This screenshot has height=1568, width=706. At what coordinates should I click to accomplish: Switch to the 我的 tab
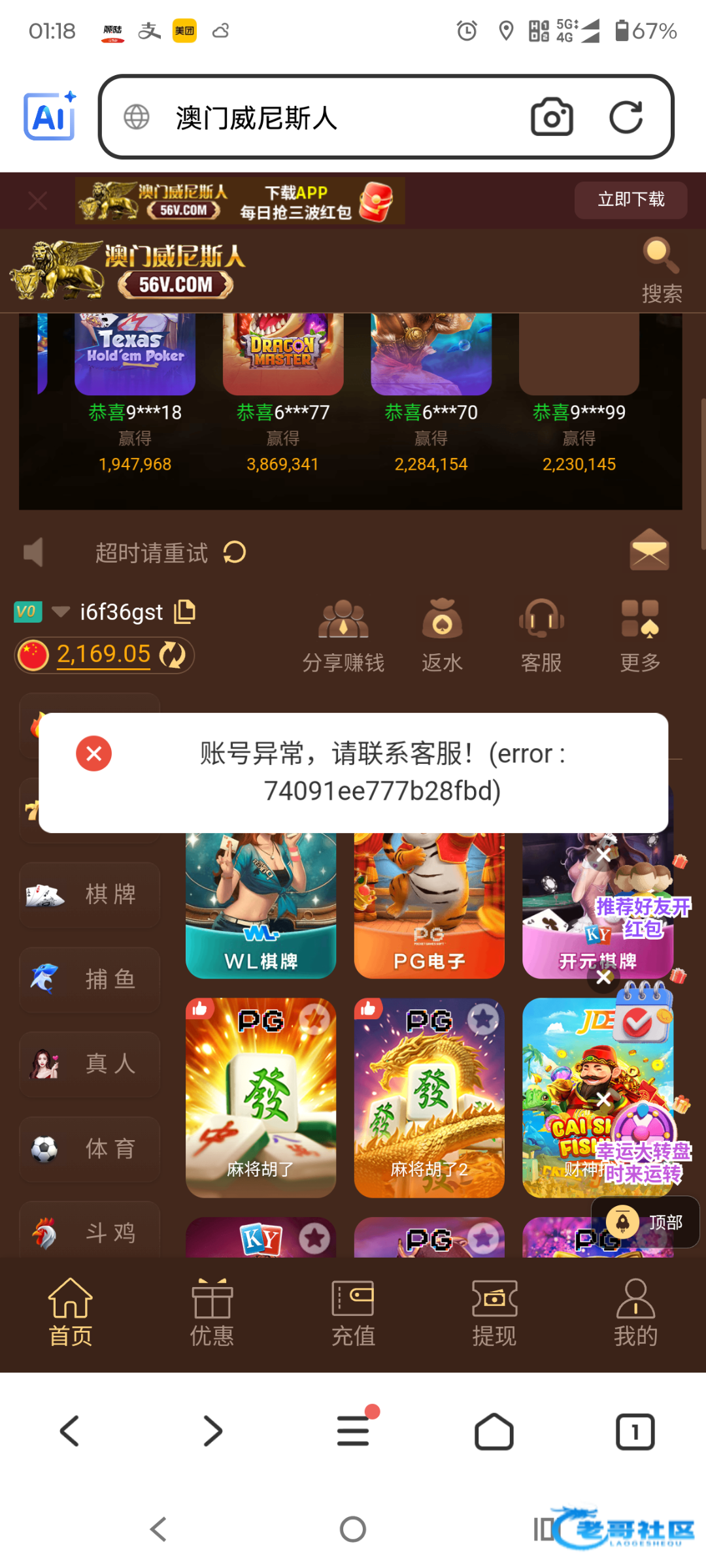(x=635, y=1313)
